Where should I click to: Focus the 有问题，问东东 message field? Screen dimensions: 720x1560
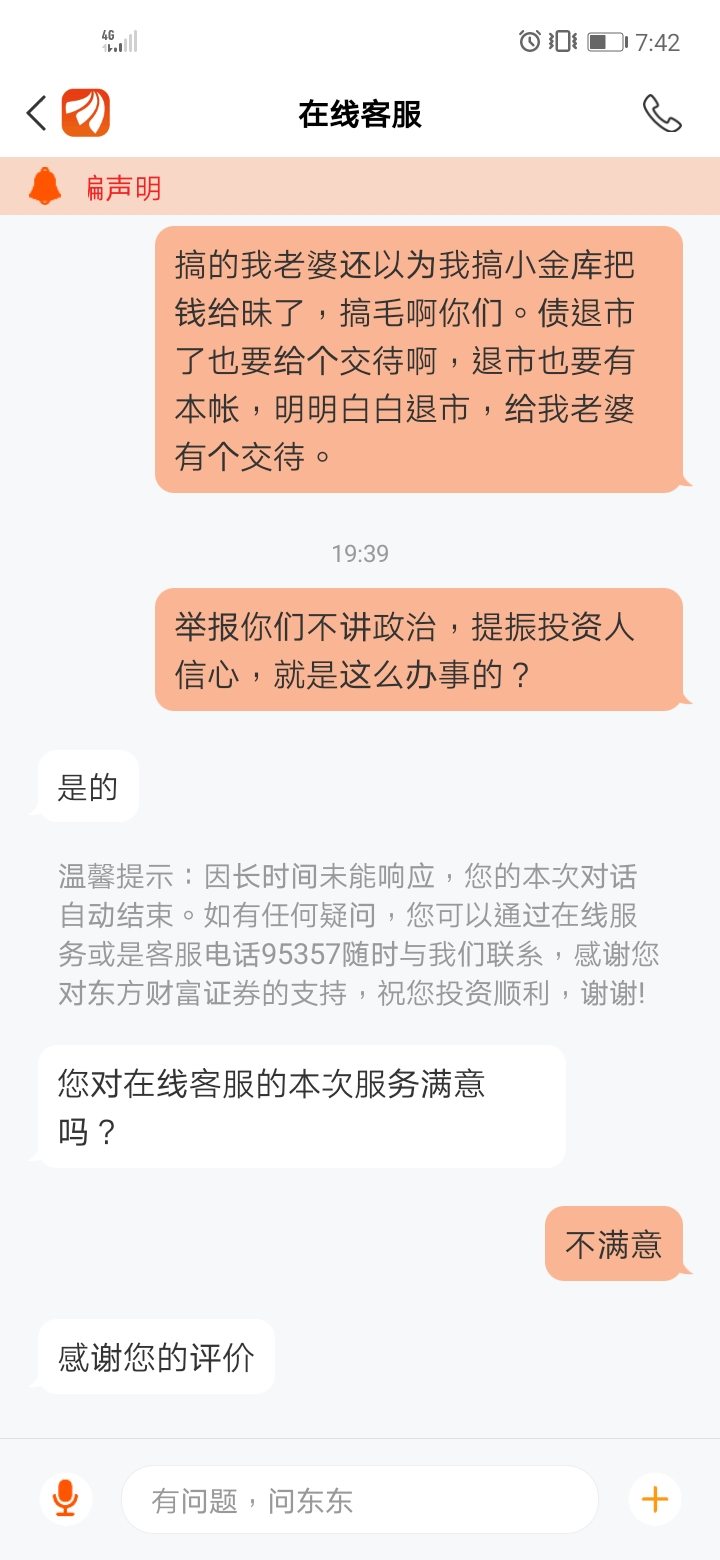click(360, 1499)
